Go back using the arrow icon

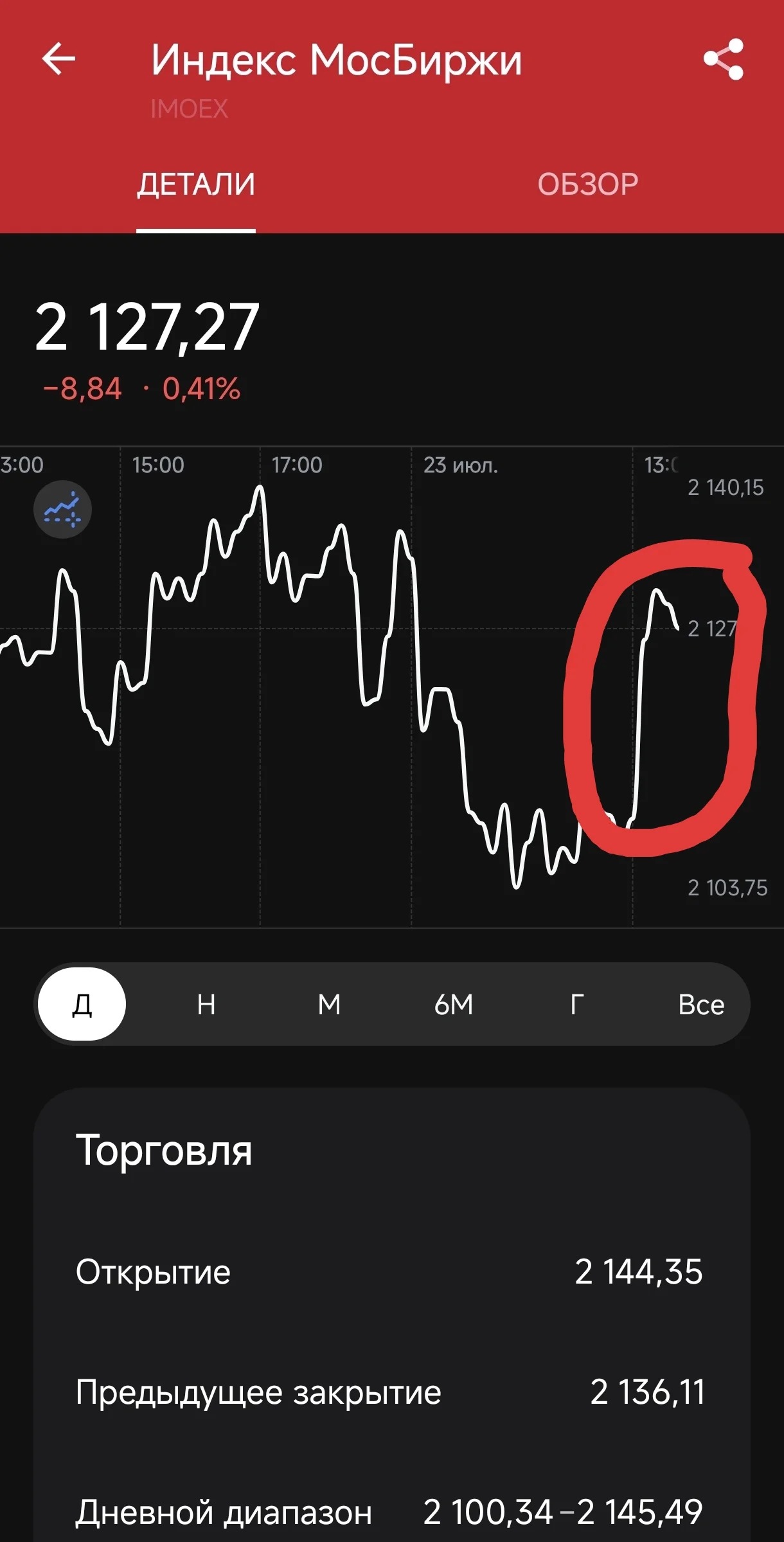tap(58, 59)
